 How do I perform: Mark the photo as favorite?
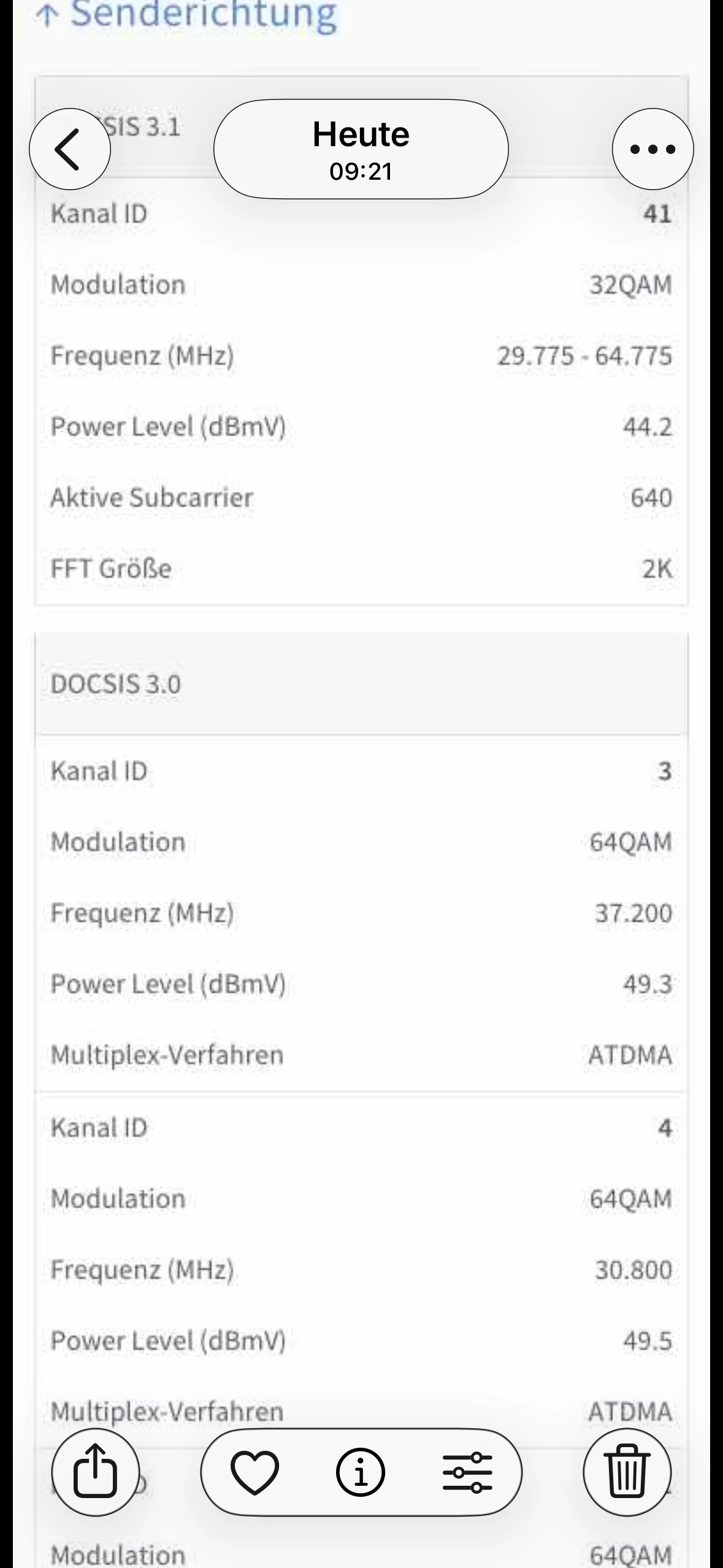254,1472
